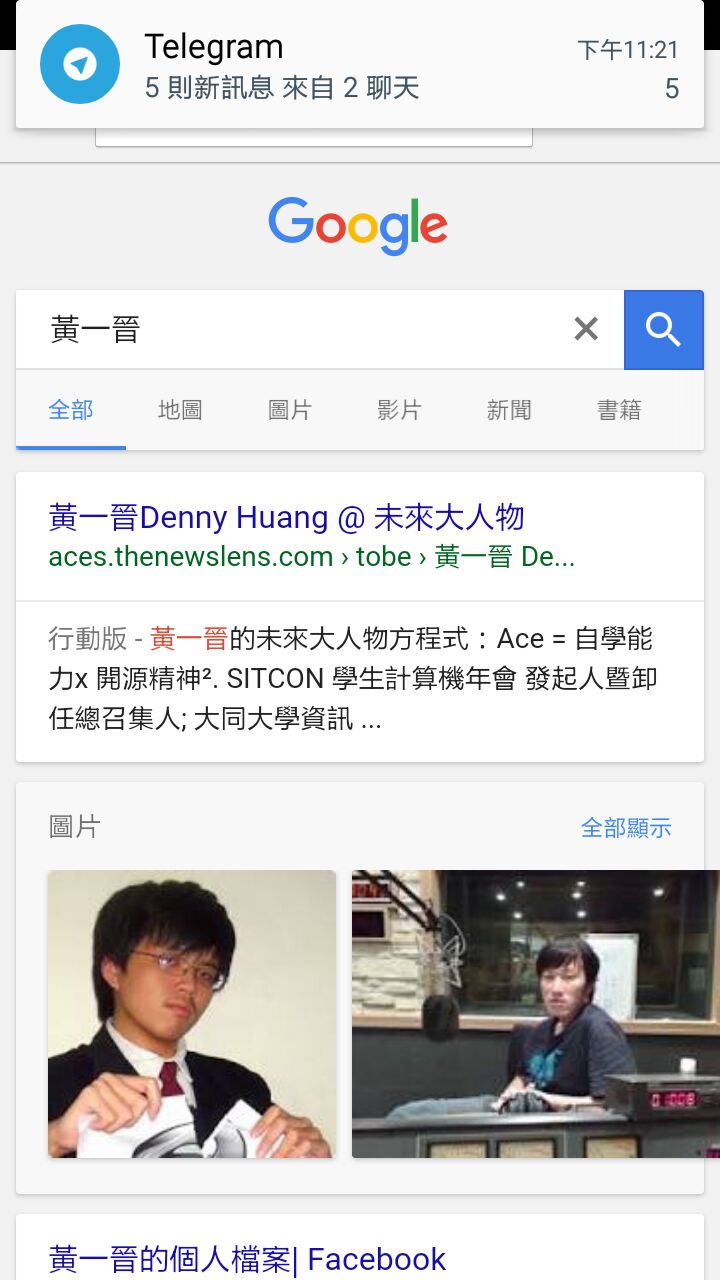Viewport: 720px width, 1280px height.
Task: Tap 全部顯示 to show all images
Action: (x=626, y=828)
